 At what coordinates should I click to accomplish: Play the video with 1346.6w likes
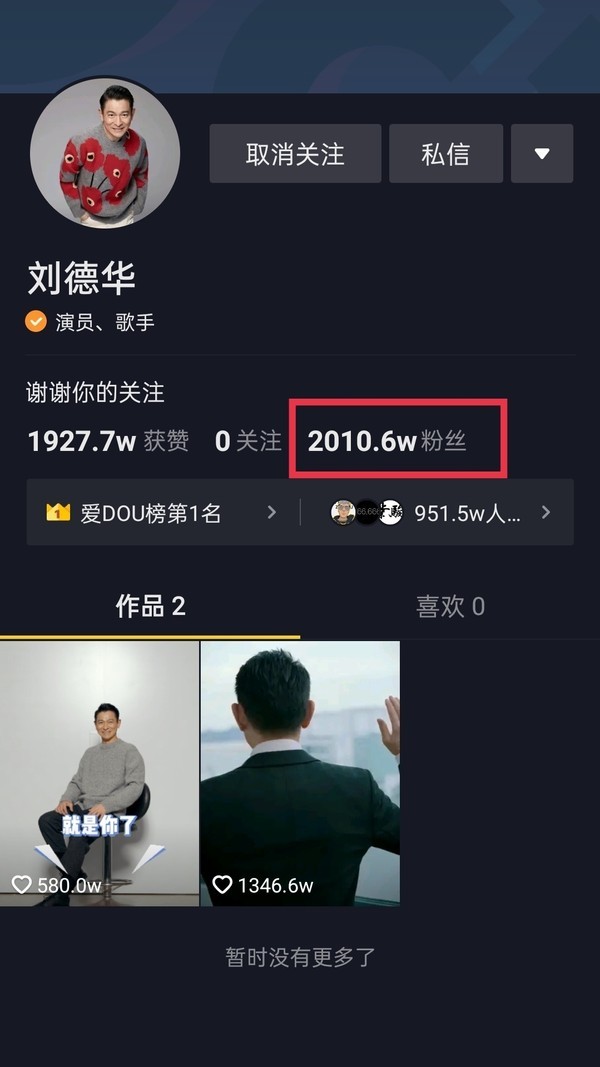pos(300,774)
